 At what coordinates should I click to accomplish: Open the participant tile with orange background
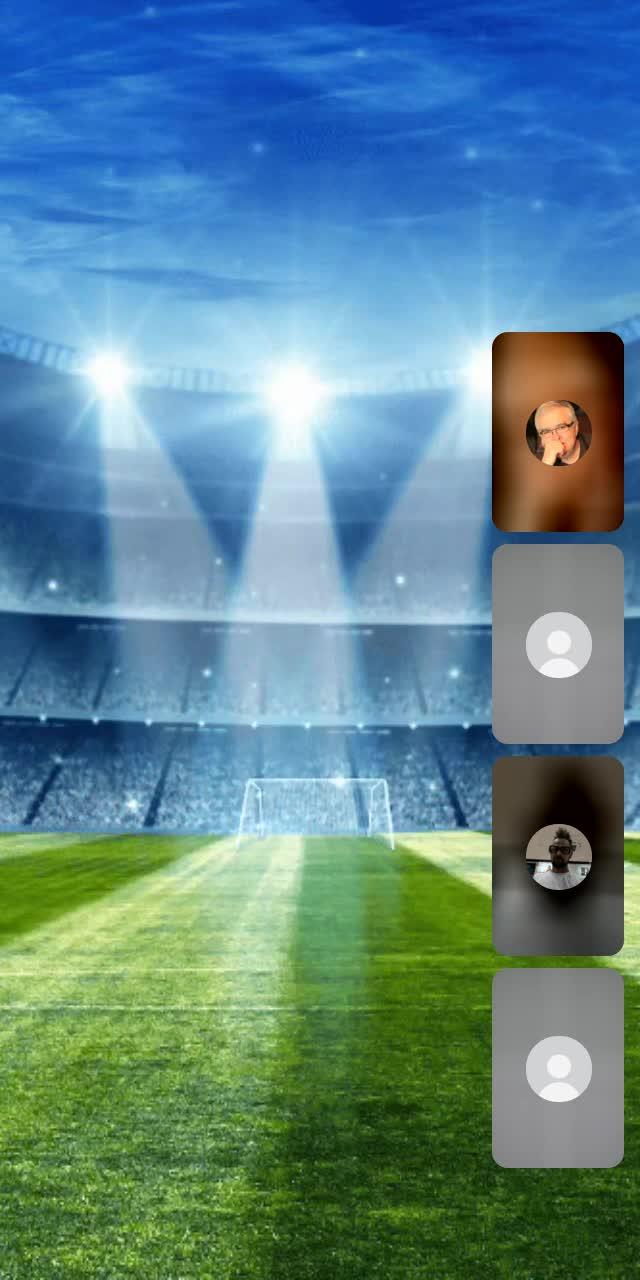pos(558,432)
